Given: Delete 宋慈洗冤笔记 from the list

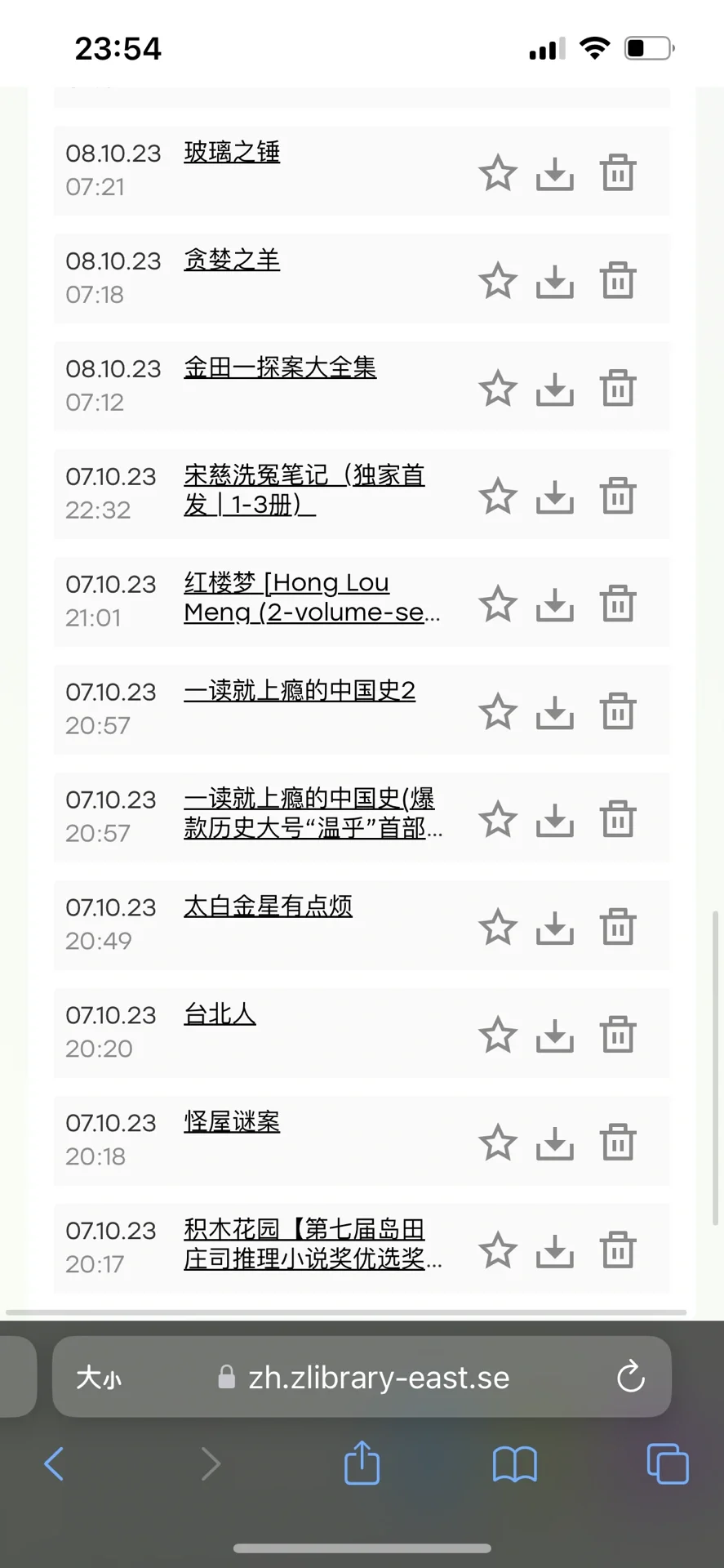Looking at the screenshot, I should tap(618, 496).
